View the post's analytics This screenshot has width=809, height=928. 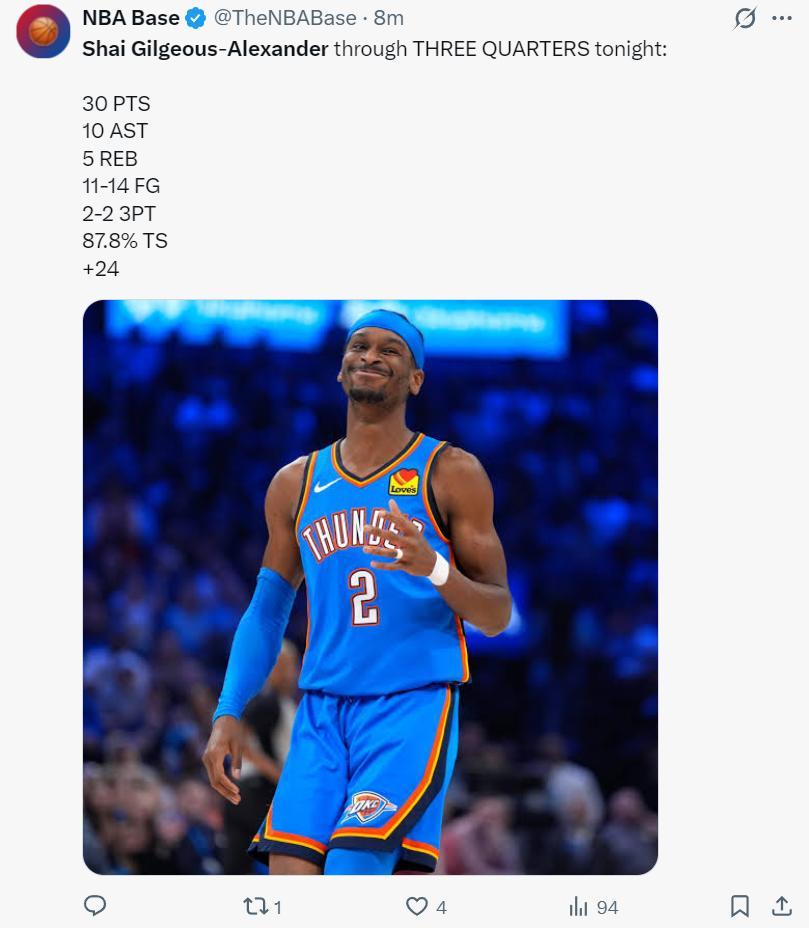click(579, 906)
